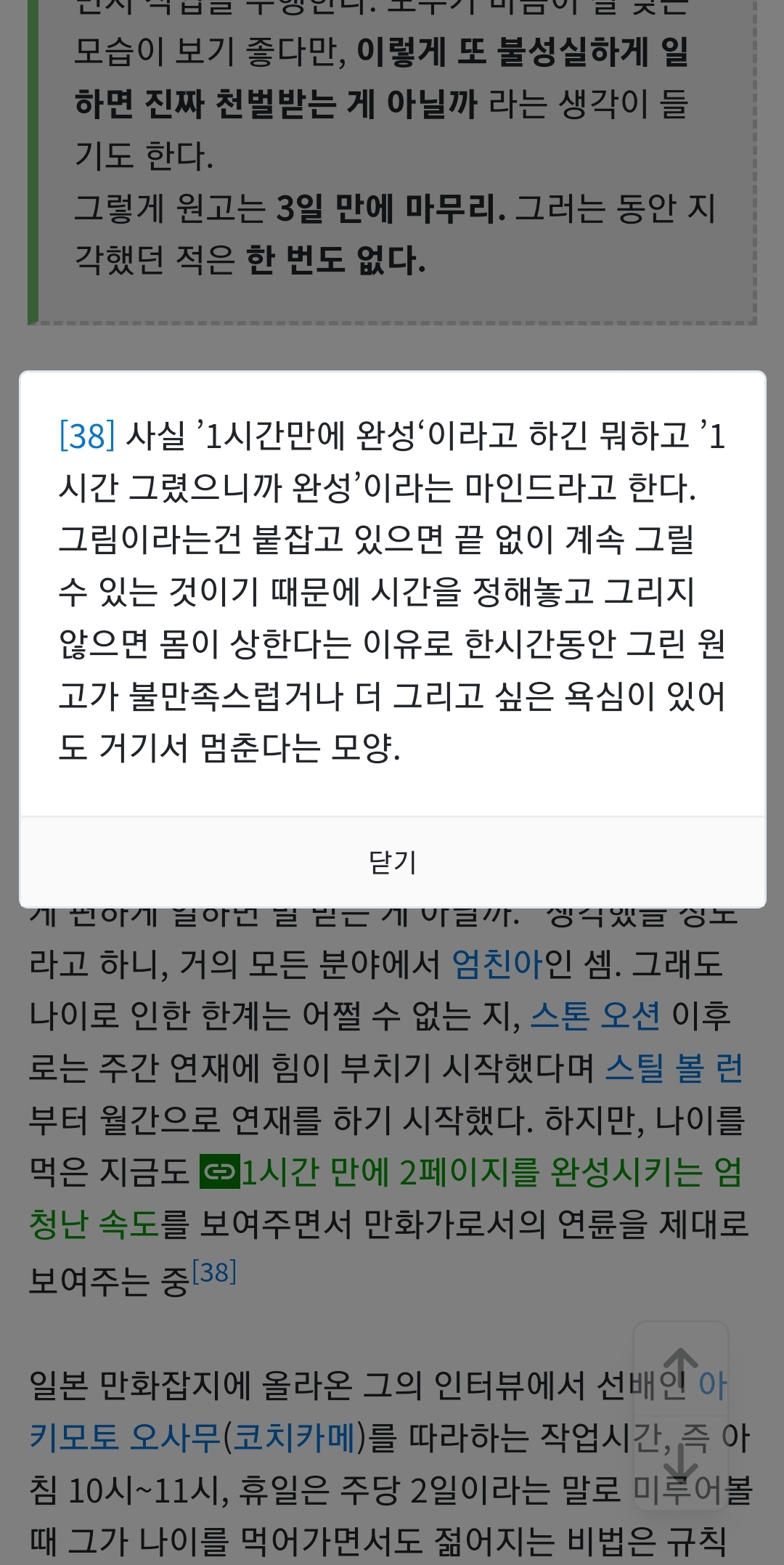
Task: Open external link about 1시간 만에 2페이지
Action: click(472, 1172)
